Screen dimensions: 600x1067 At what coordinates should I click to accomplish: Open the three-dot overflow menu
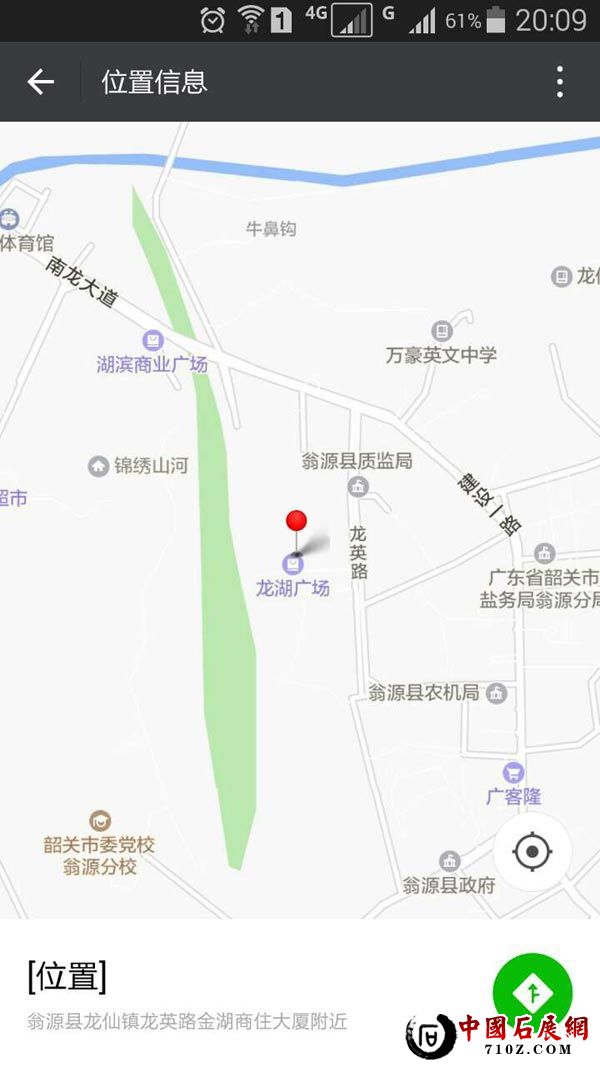click(x=560, y=82)
